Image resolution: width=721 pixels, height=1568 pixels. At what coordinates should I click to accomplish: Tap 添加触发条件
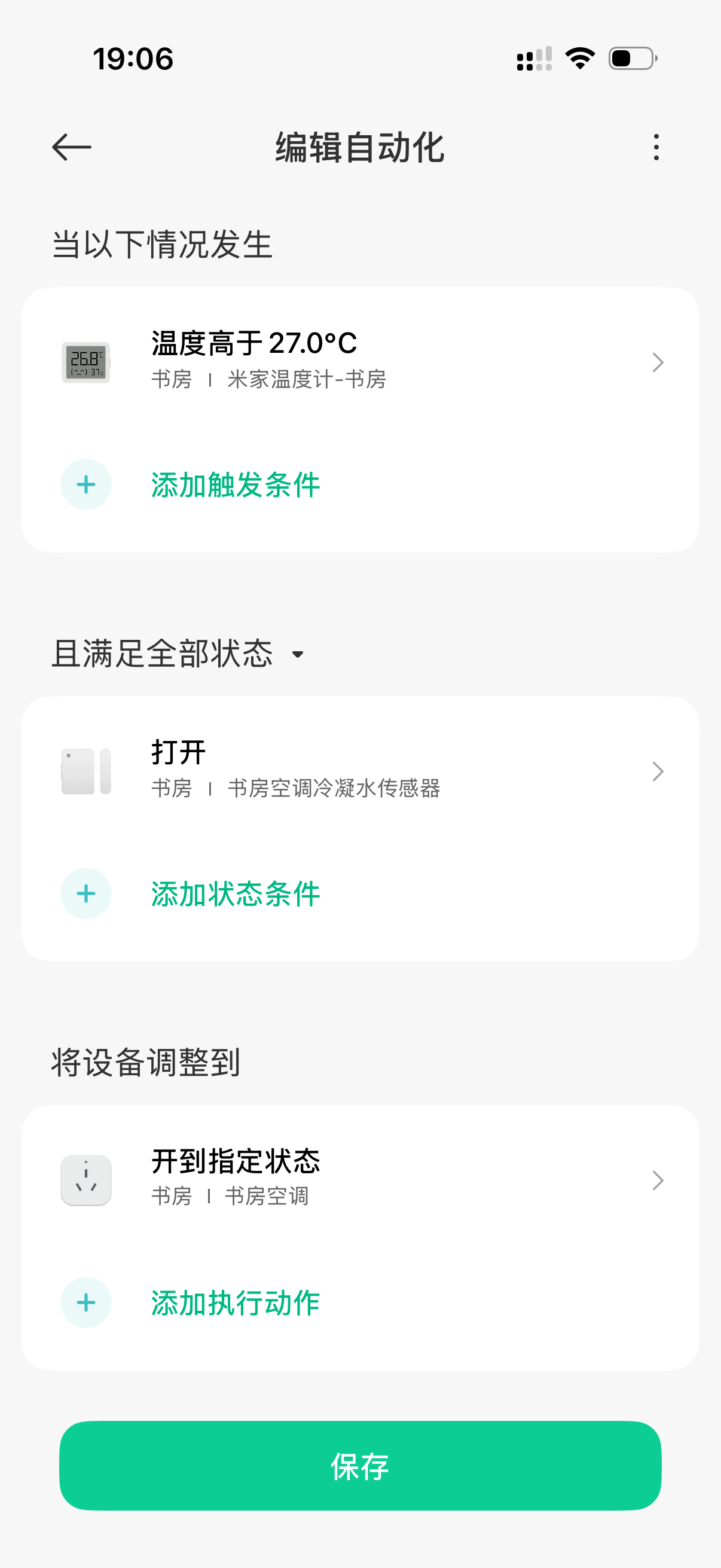coord(235,485)
